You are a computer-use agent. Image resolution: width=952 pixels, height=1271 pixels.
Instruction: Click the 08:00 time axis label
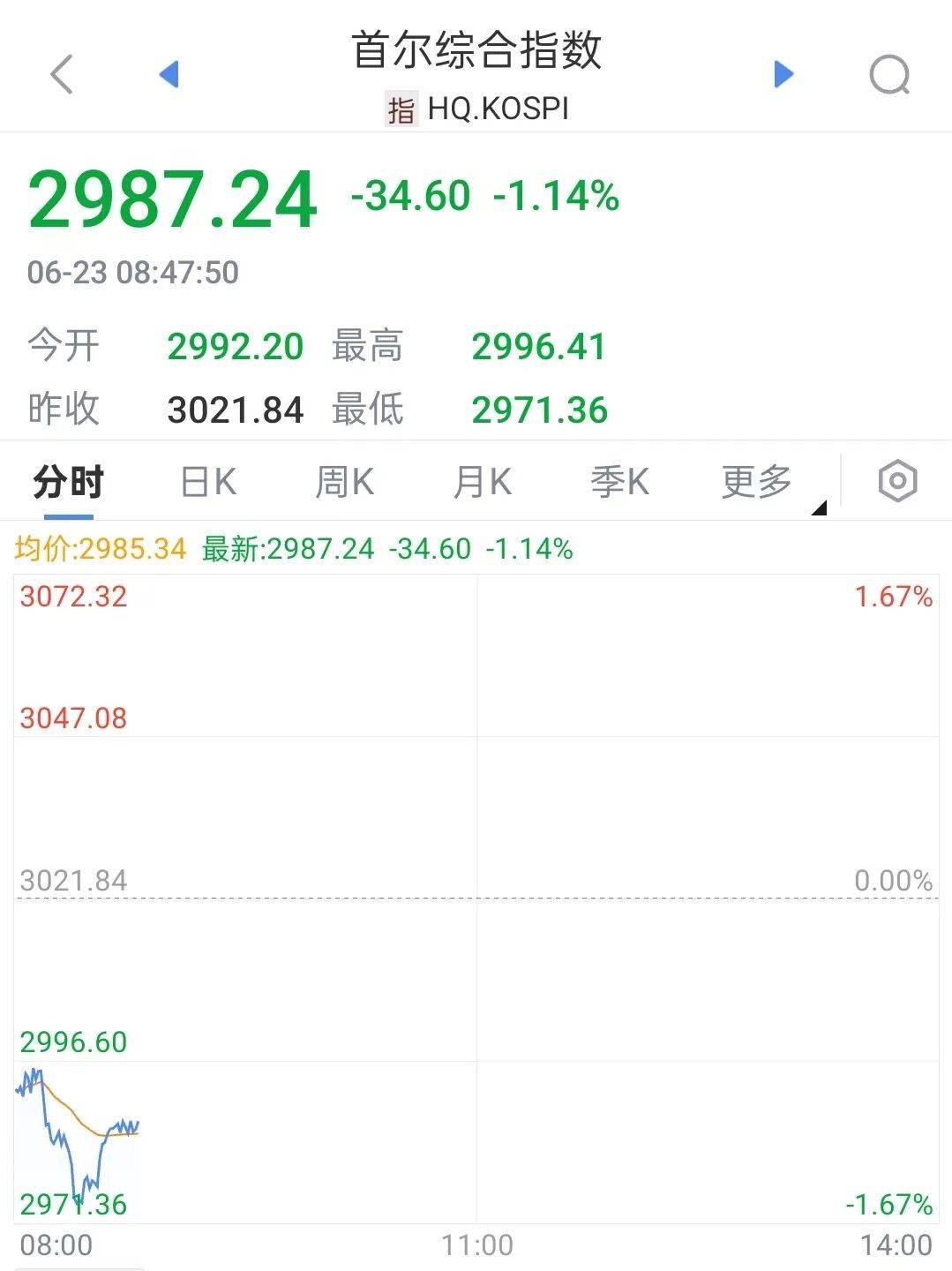[57, 1246]
